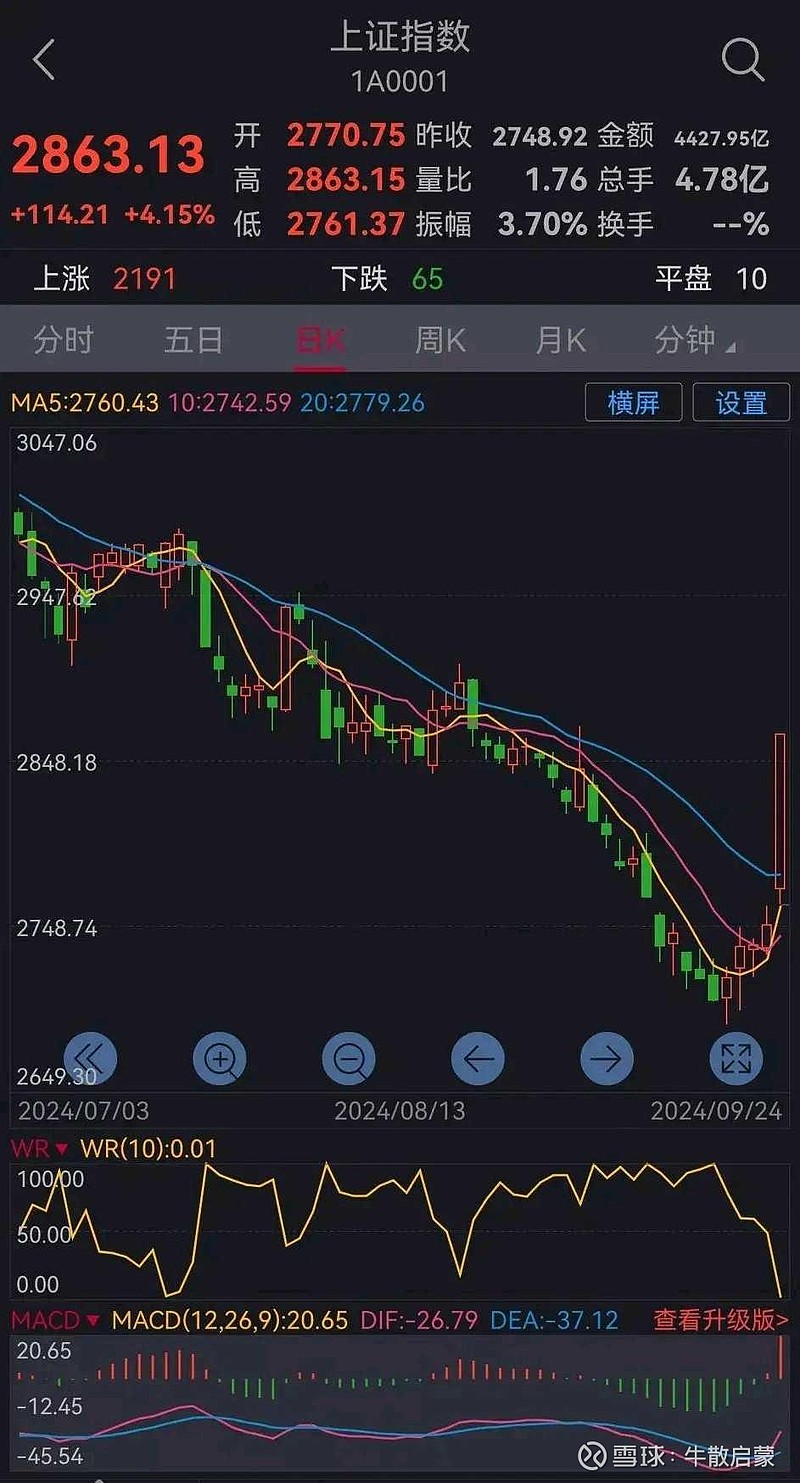This screenshot has height=1483, width=800.
Task: Zoom in on the chart with the plus icon
Action: (220, 1057)
